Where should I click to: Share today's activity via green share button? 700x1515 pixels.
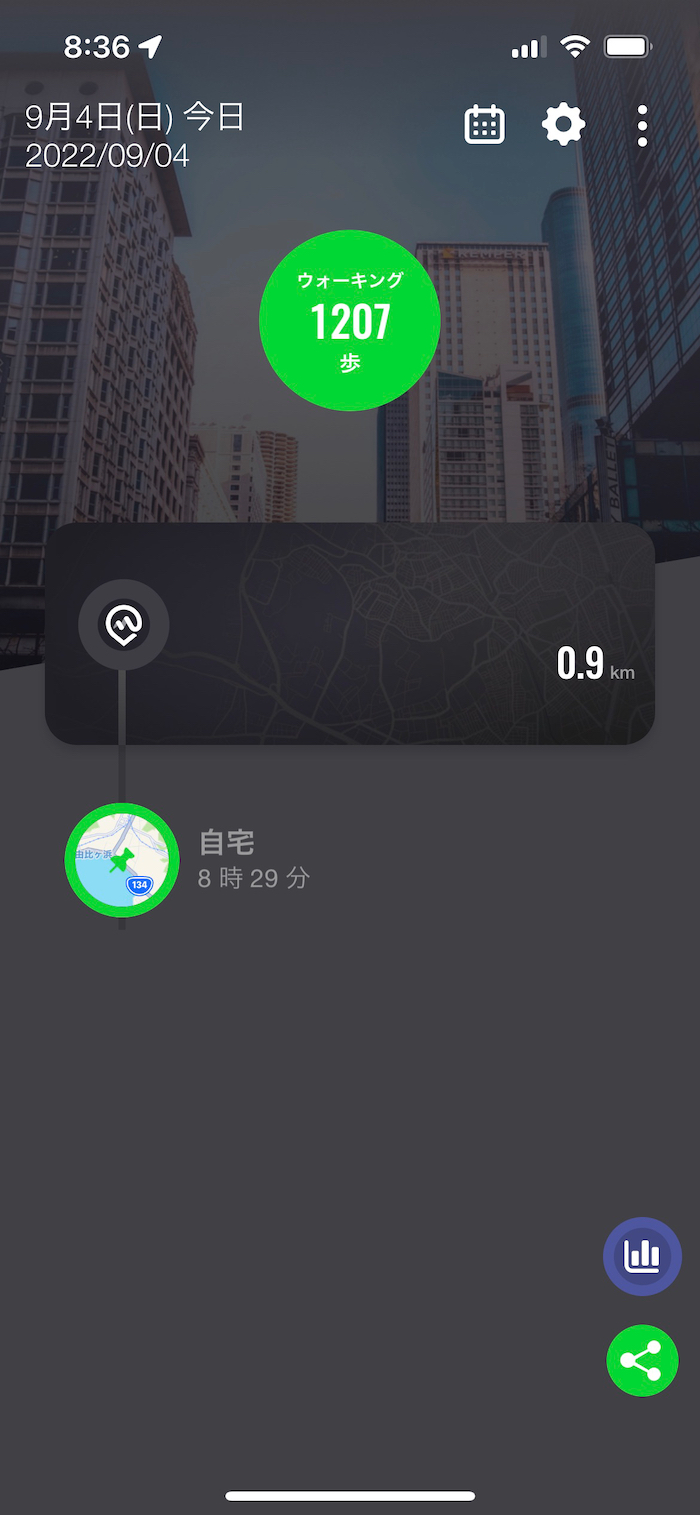pyautogui.click(x=642, y=1360)
